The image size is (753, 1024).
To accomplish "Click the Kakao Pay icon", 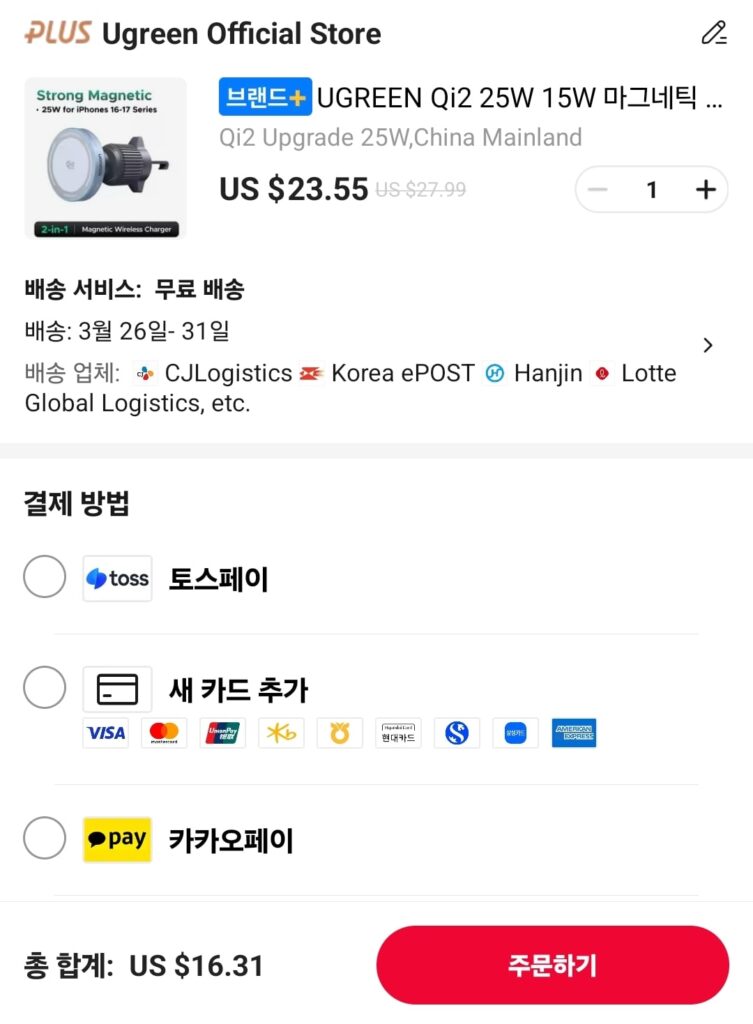I will pyautogui.click(x=117, y=840).
